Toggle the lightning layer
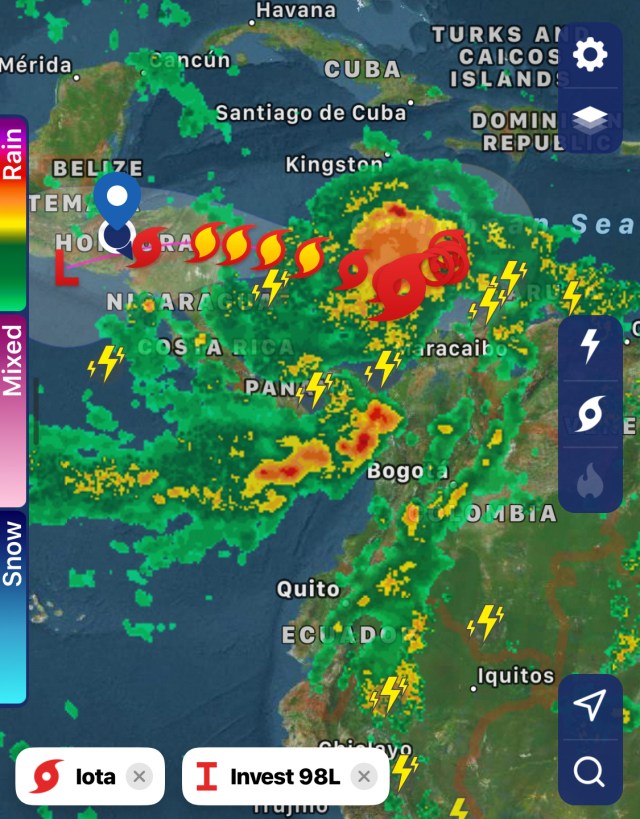 tap(590, 346)
